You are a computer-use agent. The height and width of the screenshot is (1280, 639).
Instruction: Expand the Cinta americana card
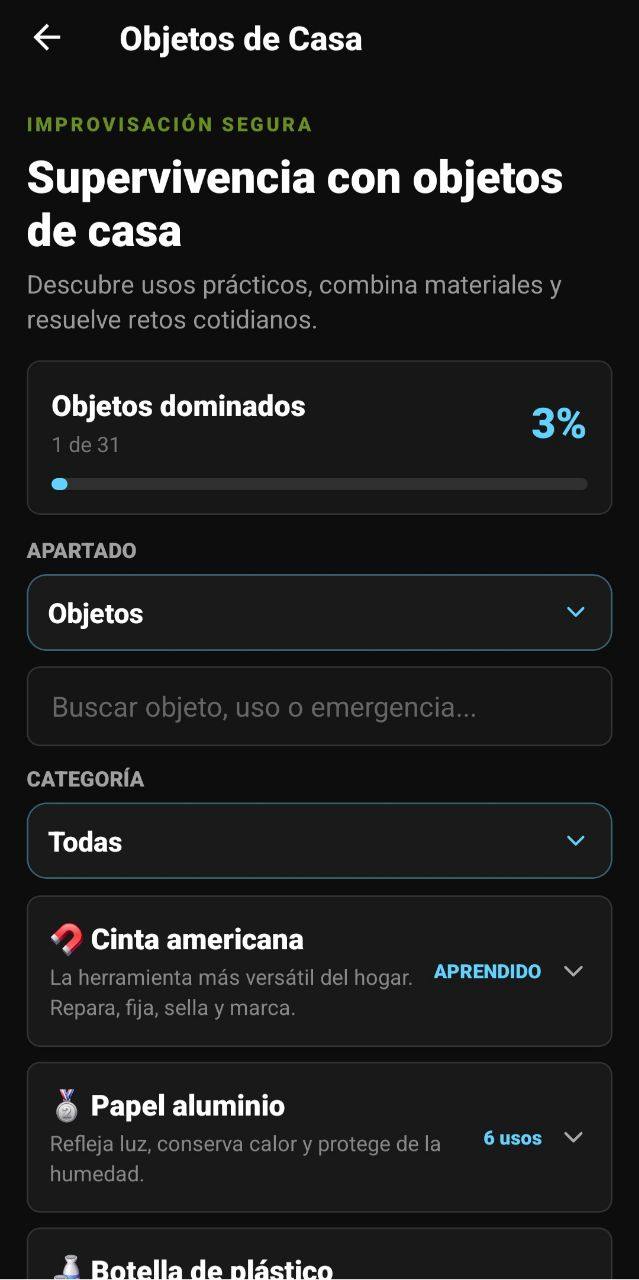[x=319, y=971]
